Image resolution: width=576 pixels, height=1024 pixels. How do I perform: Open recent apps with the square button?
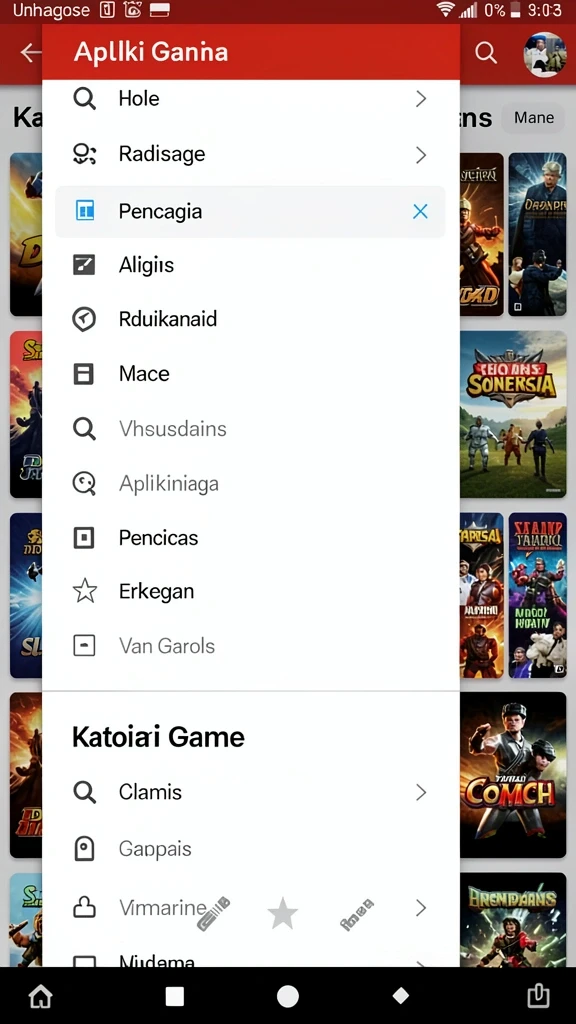click(174, 996)
